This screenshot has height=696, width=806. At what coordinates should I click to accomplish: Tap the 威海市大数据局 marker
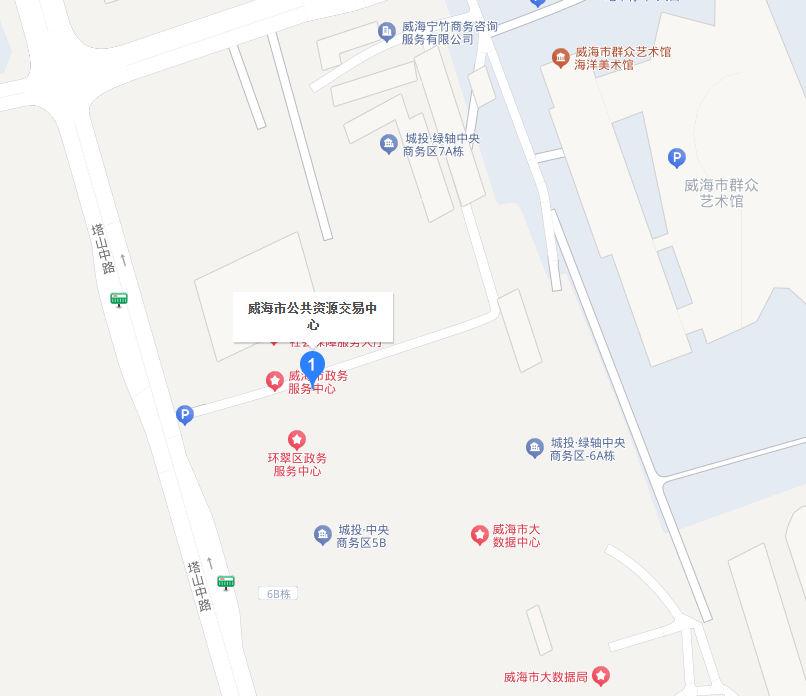pyautogui.click(x=600, y=676)
